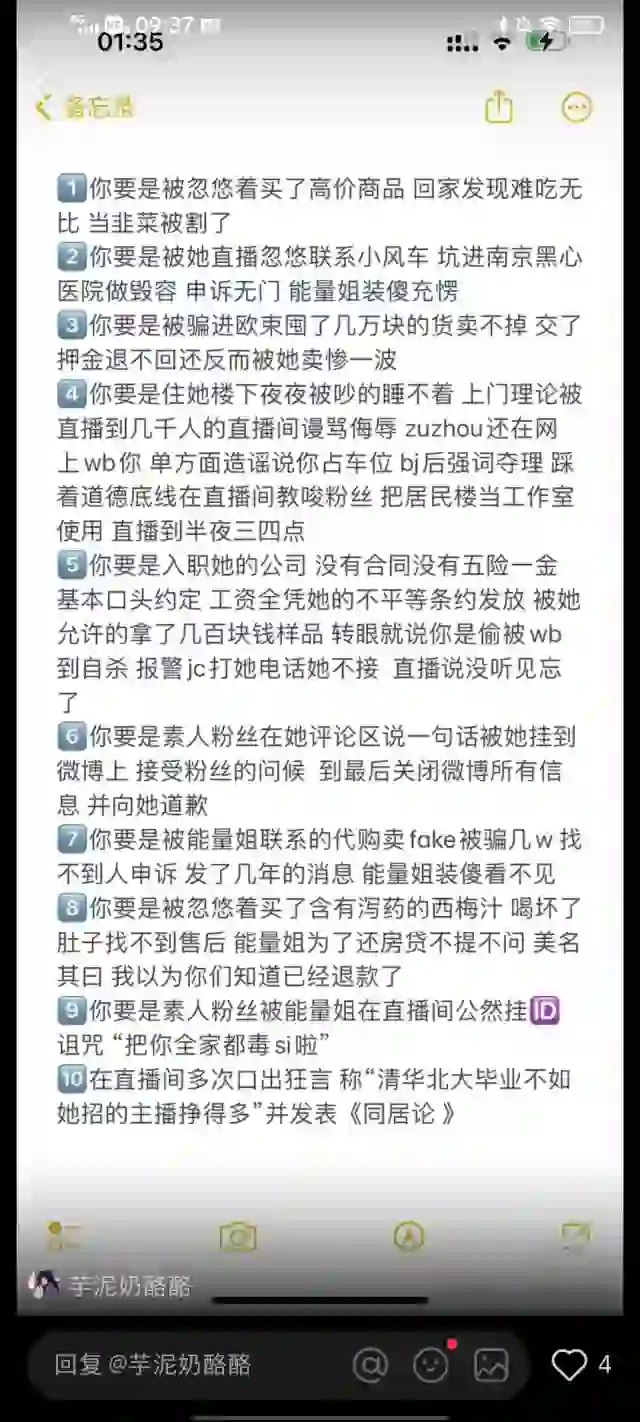Tap the reply field for @芋泥奶酪酪

pyautogui.click(x=190, y=1365)
